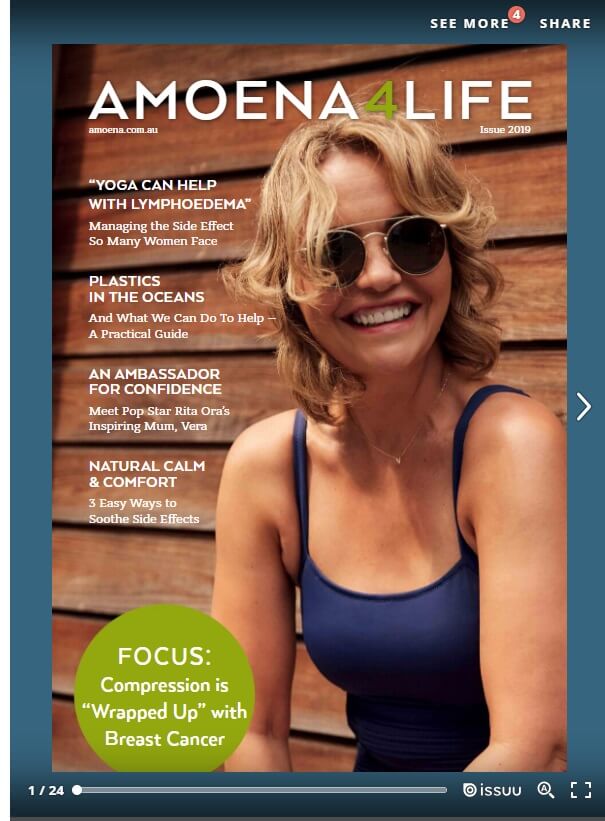Zoom in on the magazine page
Screen dimensions: 605x821
(545, 790)
